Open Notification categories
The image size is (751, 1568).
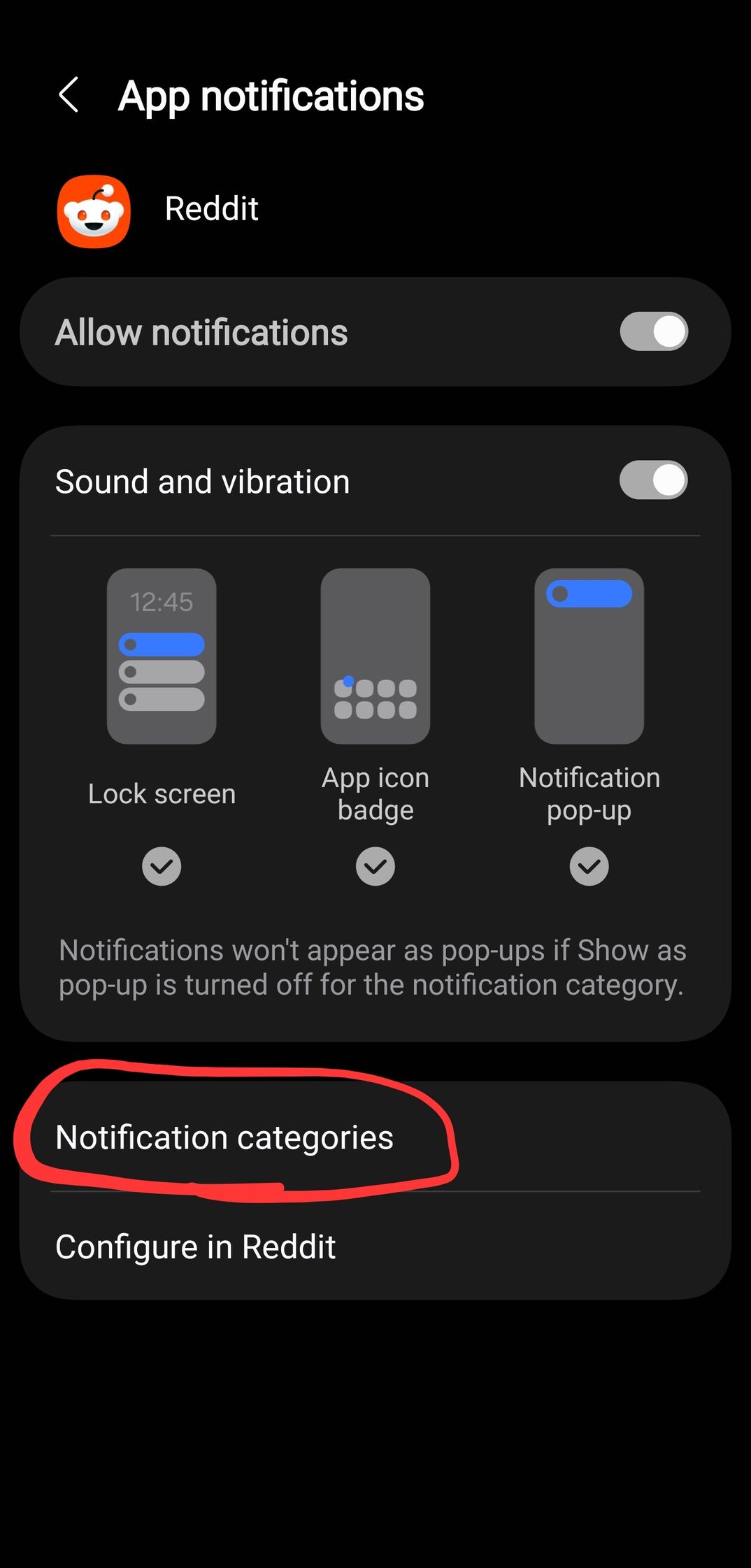375,1137
